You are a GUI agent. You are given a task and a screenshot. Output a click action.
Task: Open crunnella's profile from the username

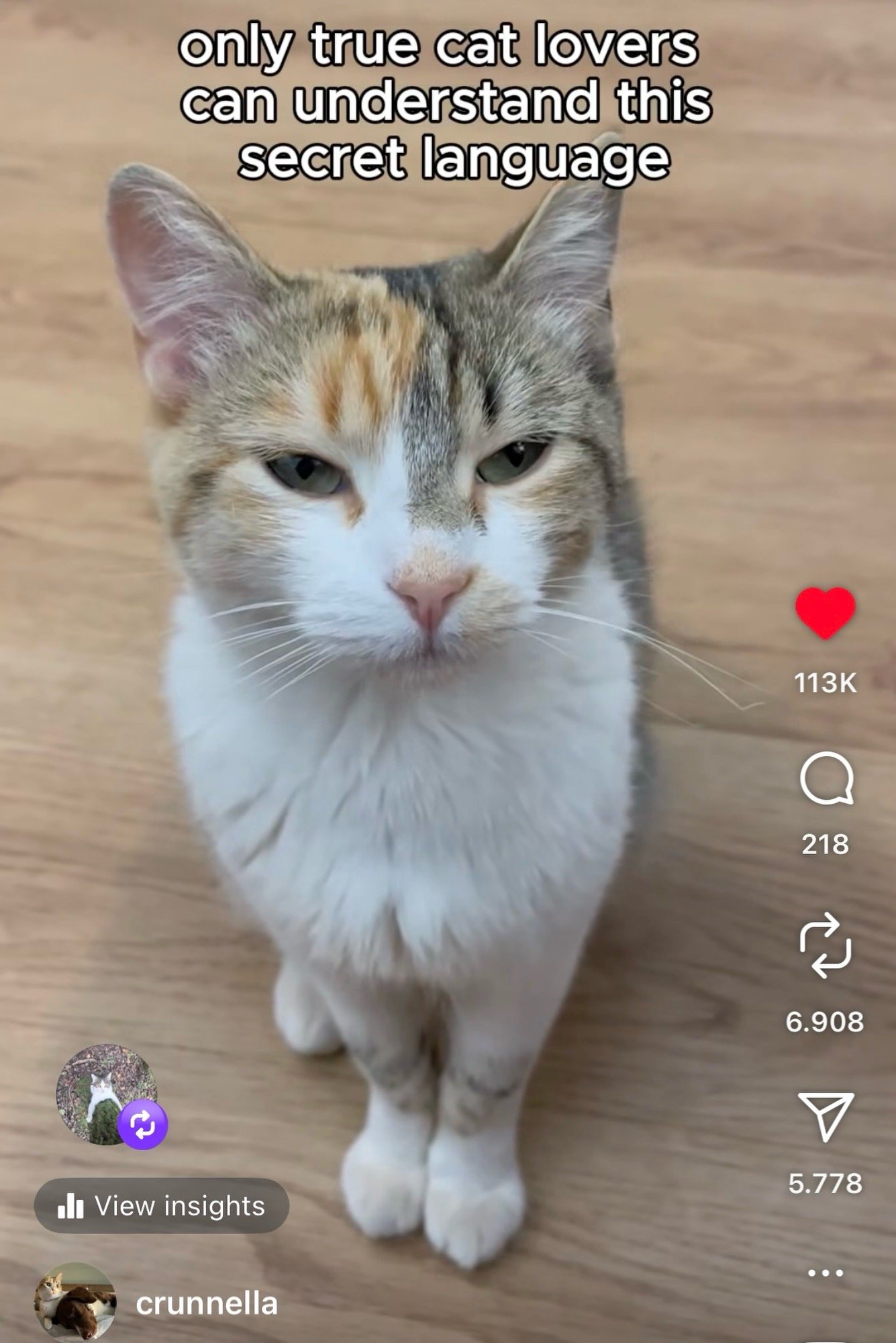206,1303
